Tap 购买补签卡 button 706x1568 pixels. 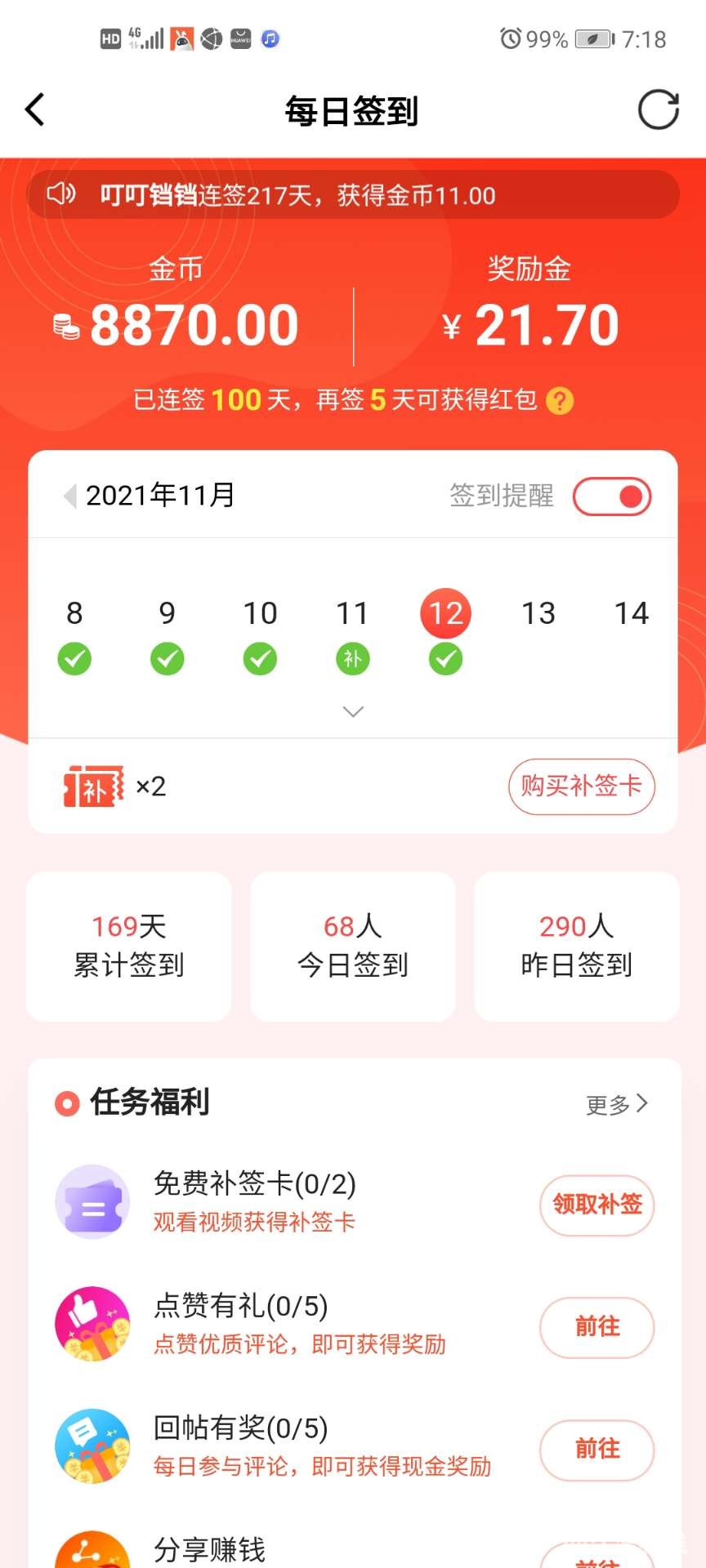pyautogui.click(x=581, y=786)
